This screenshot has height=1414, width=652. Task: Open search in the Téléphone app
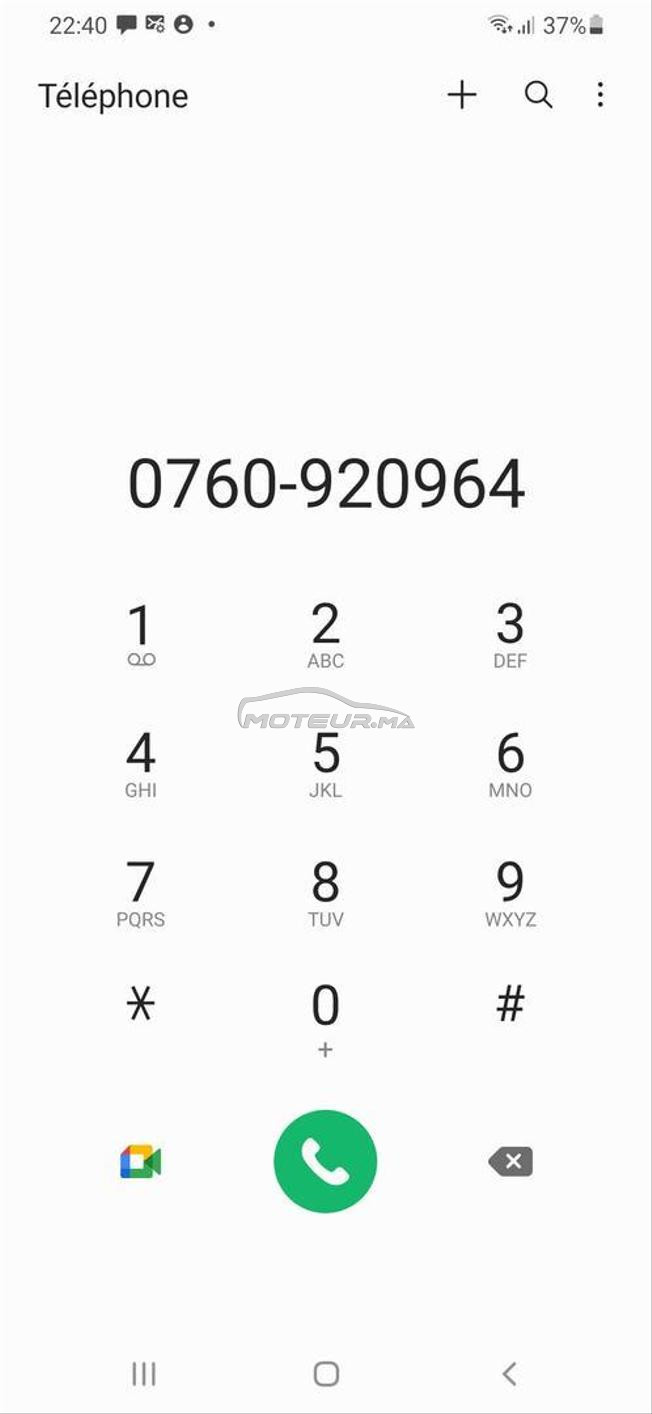538,95
